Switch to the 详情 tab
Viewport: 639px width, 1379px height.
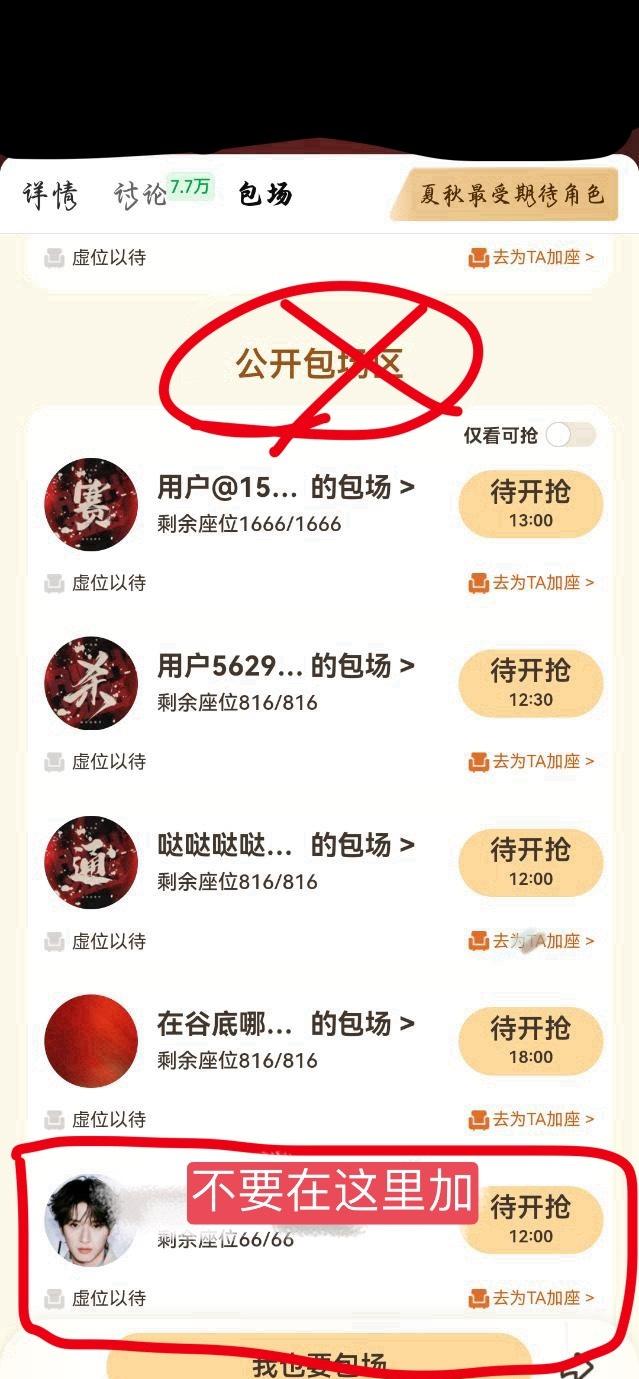coord(50,194)
